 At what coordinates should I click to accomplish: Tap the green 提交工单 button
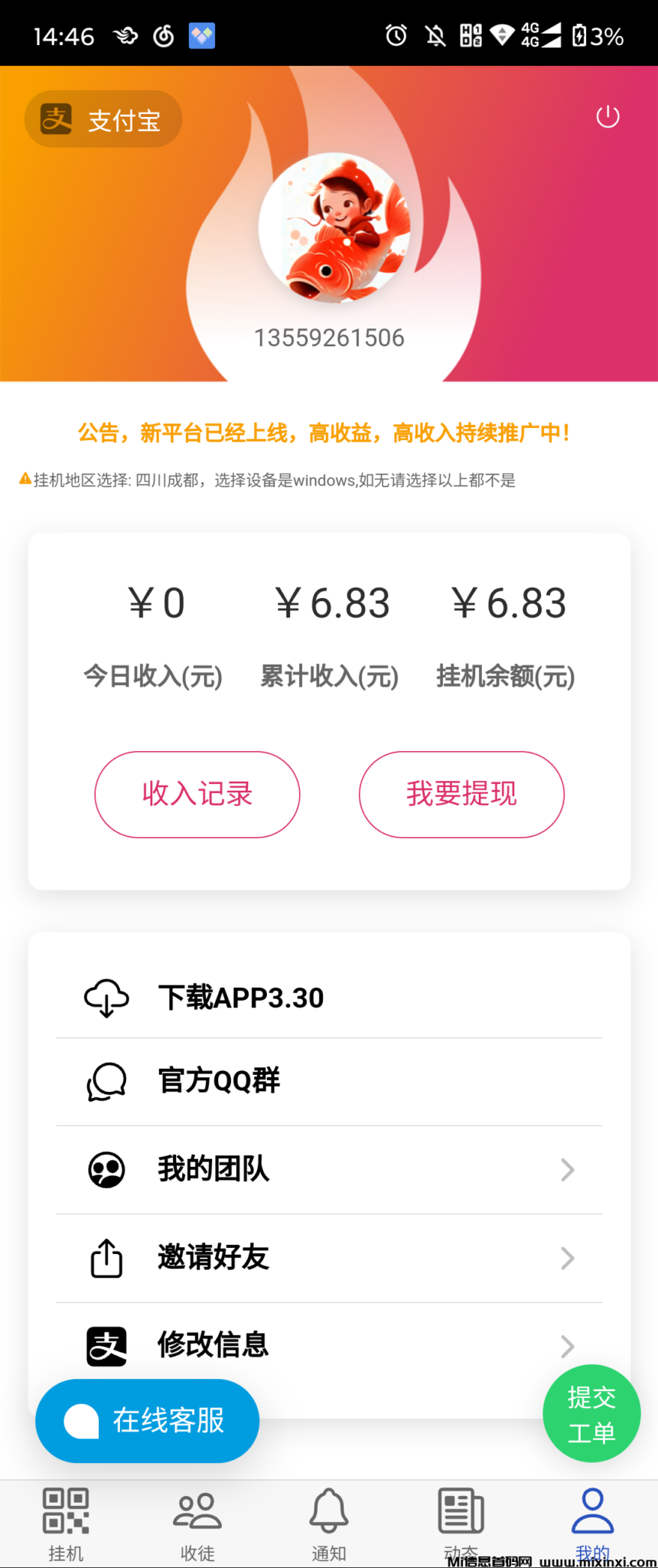click(591, 1413)
